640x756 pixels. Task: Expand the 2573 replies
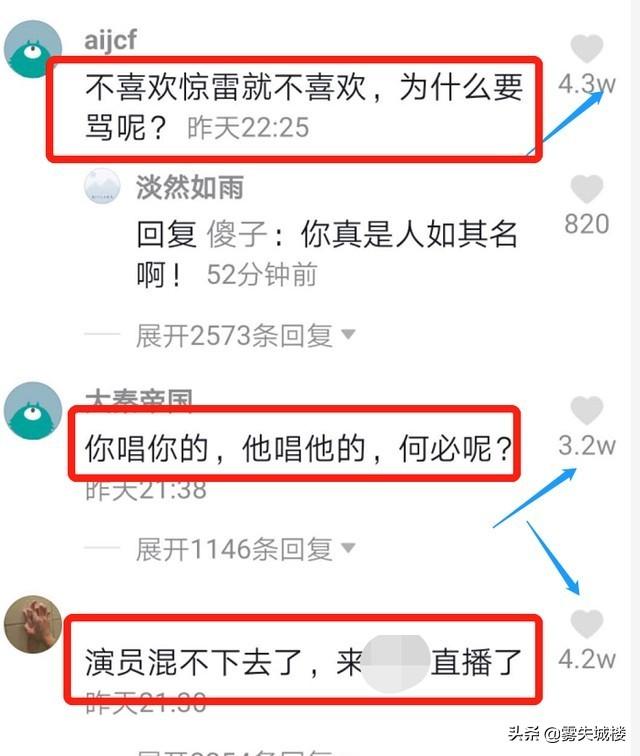click(x=245, y=335)
